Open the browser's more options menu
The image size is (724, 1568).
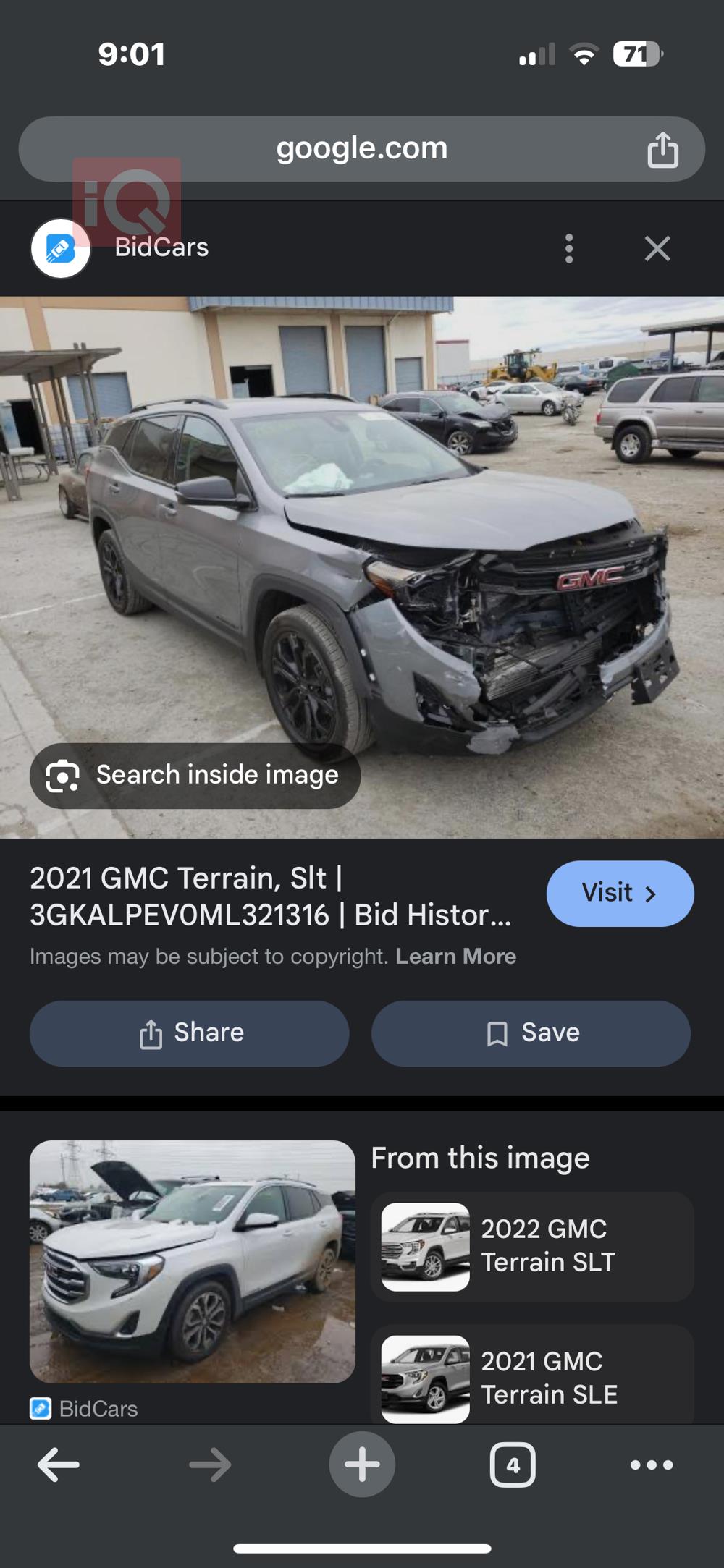(652, 1465)
